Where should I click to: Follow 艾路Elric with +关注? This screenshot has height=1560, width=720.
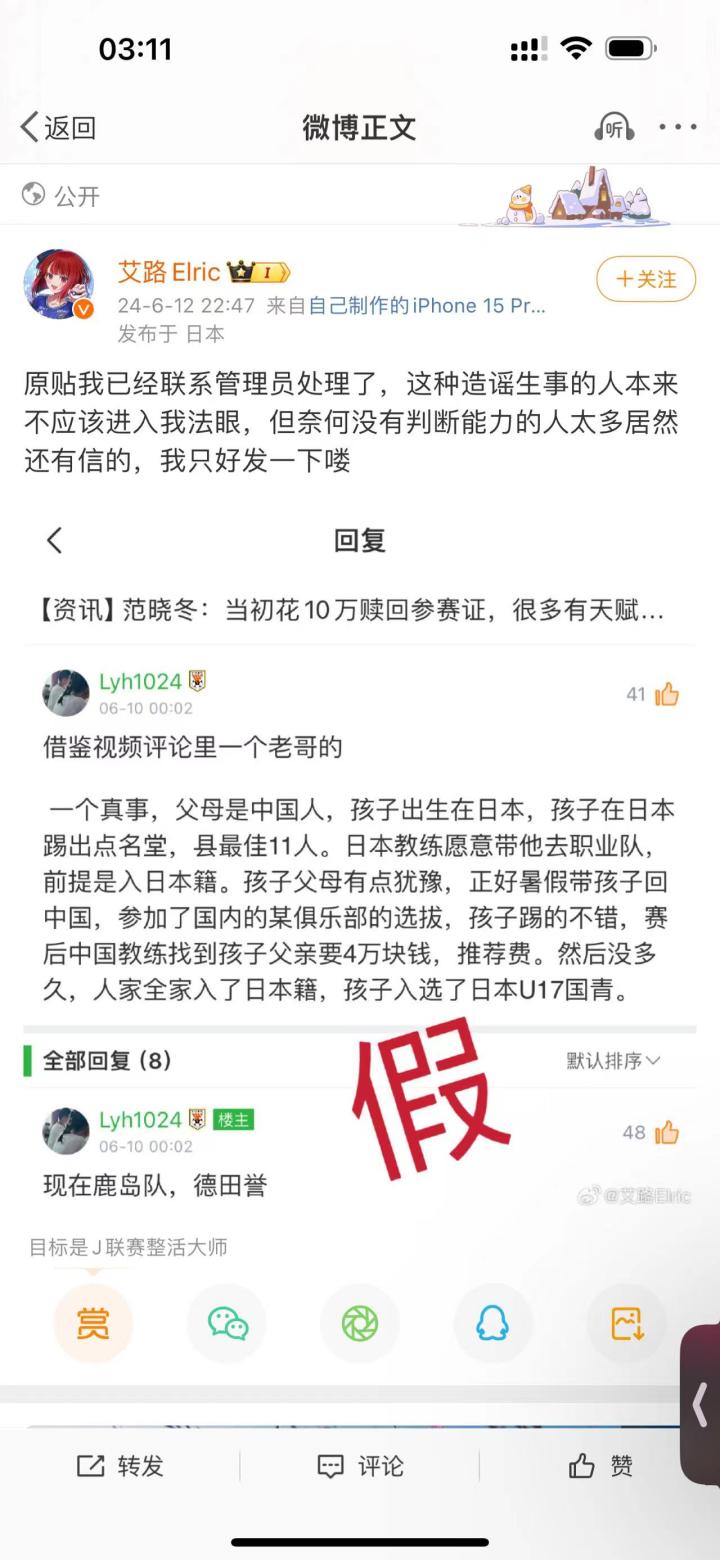tap(645, 279)
